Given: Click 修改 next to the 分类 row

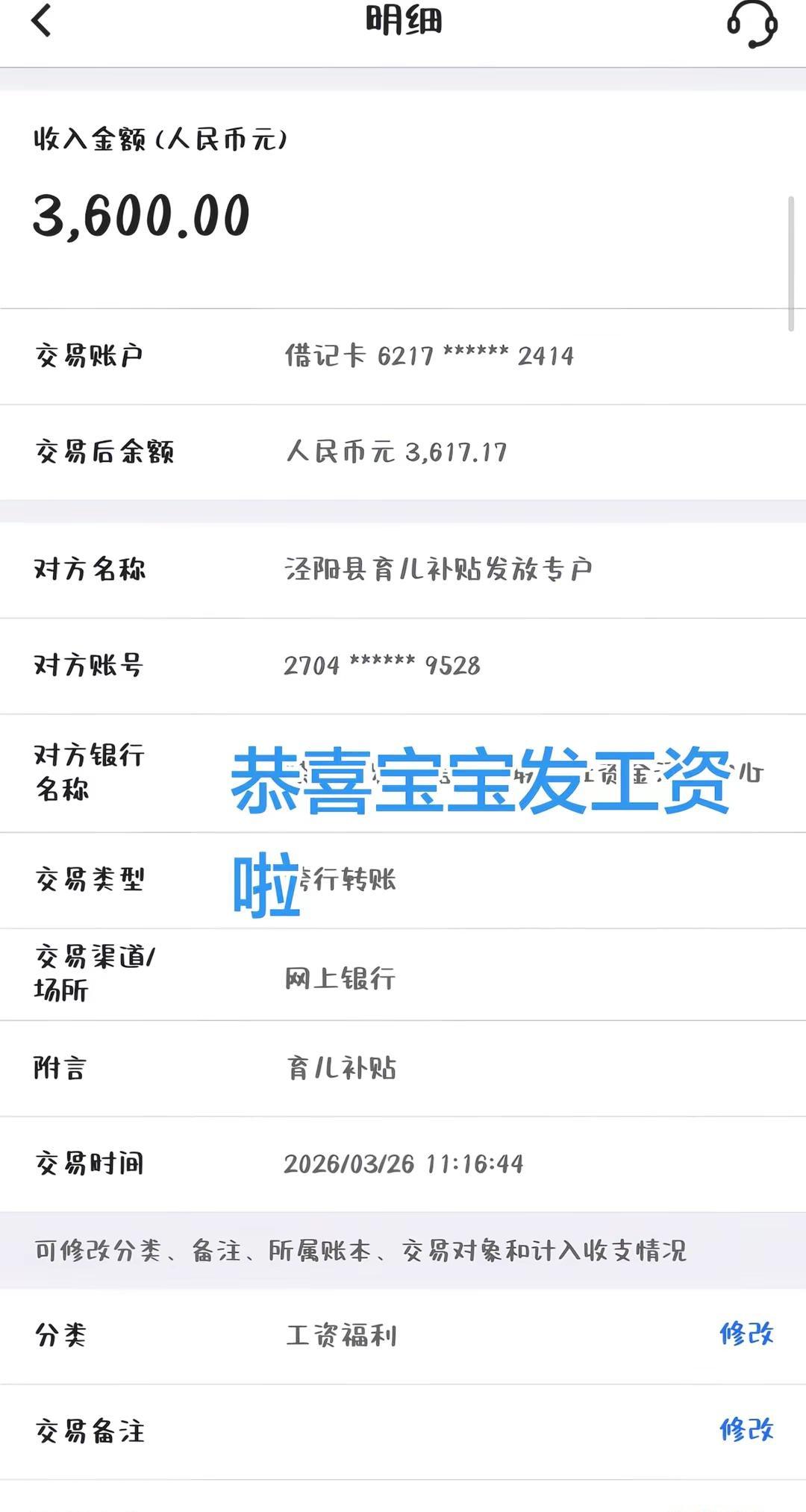Looking at the screenshot, I should [x=746, y=1337].
